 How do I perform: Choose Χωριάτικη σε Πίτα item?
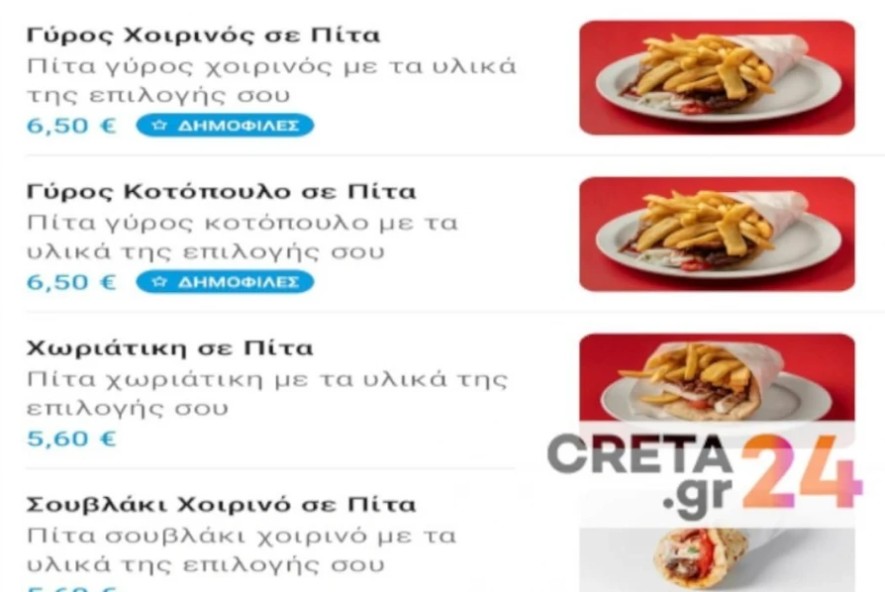(x=170, y=348)
